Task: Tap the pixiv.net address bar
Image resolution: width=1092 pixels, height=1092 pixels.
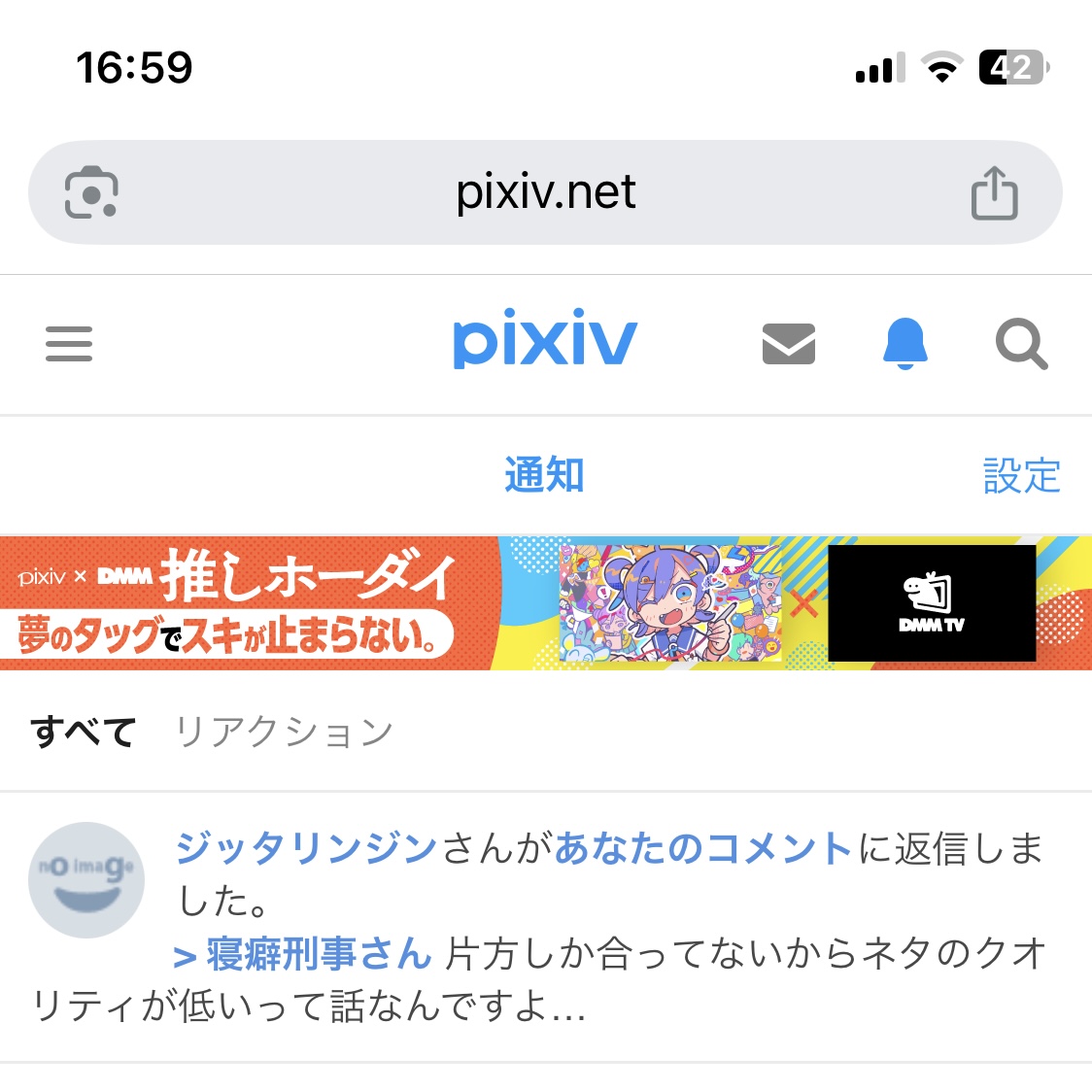Action: (545, 192)
